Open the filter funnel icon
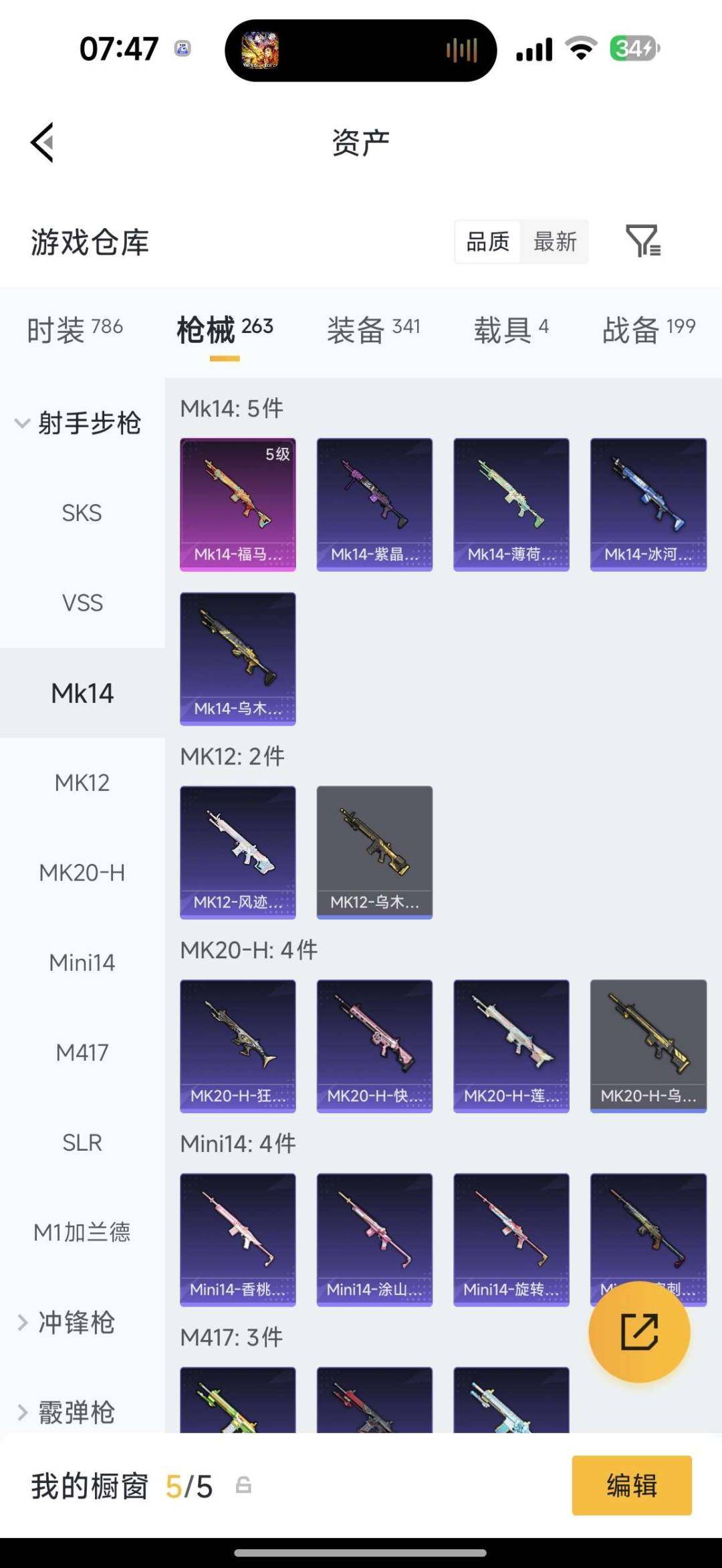 [642, 241]
